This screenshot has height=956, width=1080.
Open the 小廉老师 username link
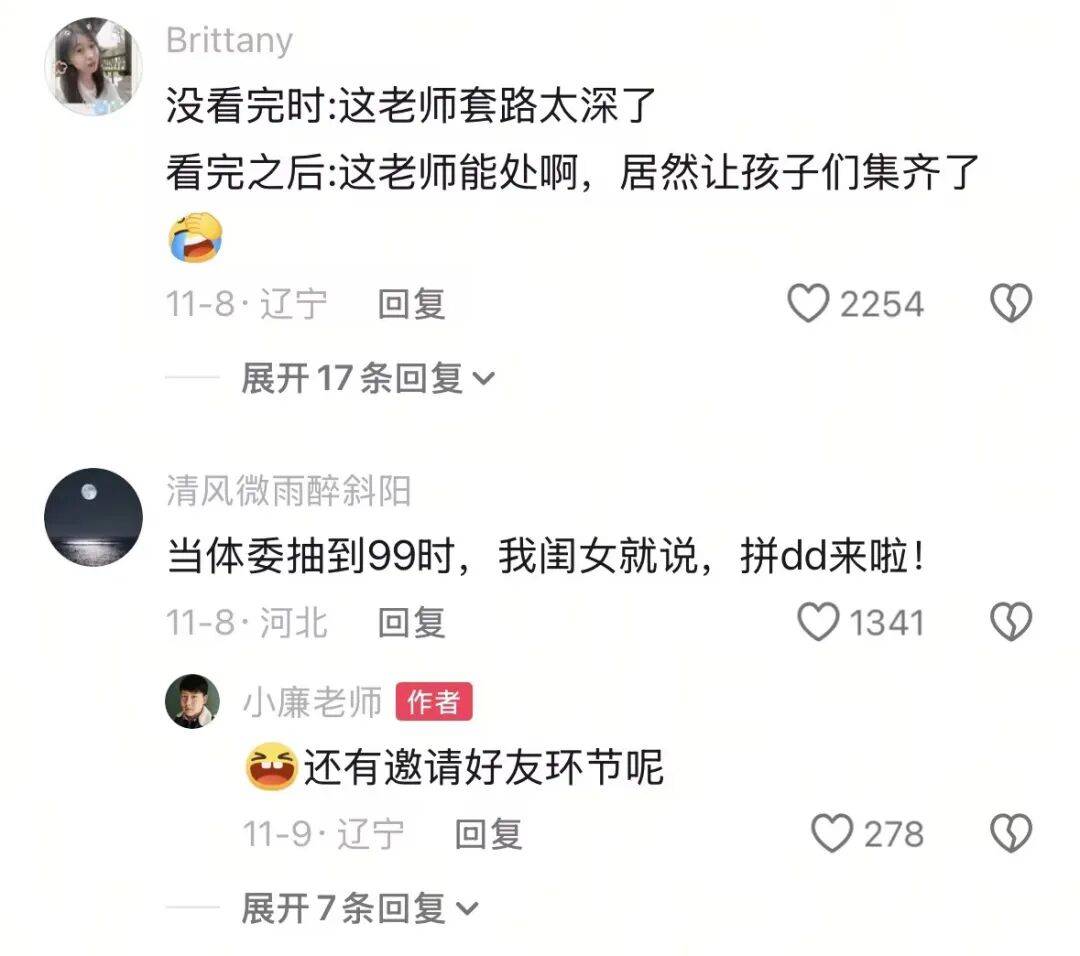[x=312, y=702]
